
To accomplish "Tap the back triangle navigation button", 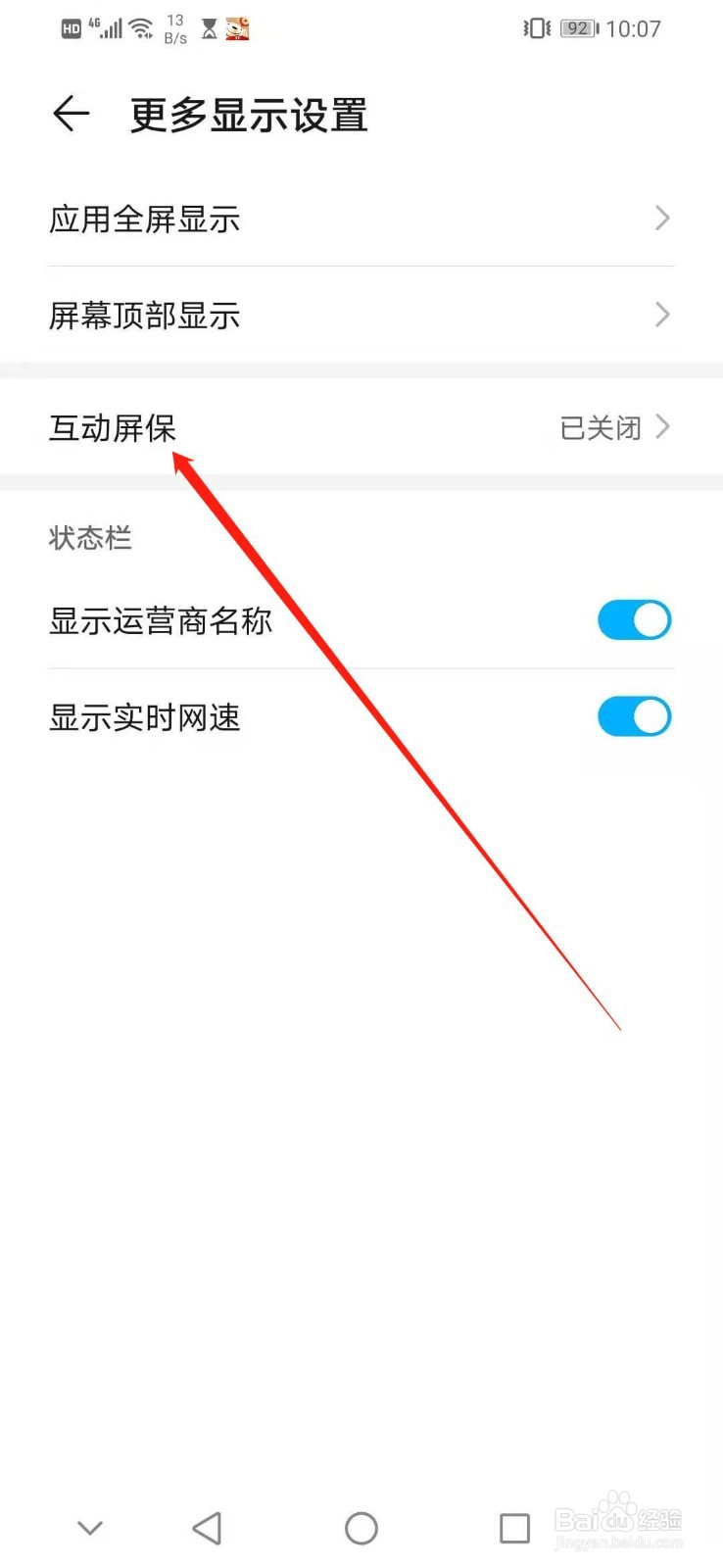I will [x=206, y=1527].
